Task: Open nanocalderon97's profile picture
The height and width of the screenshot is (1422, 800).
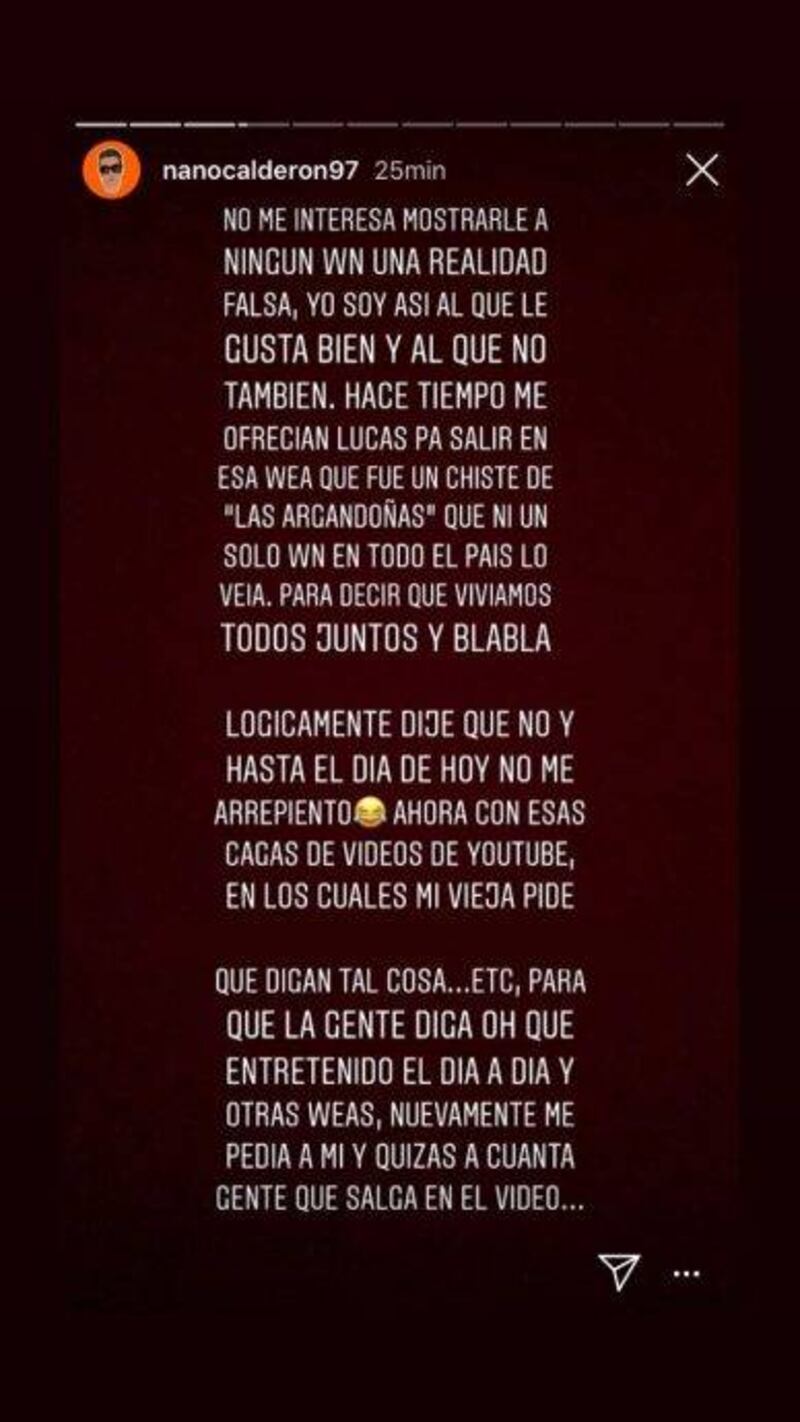Action: (x=111, y=170)
